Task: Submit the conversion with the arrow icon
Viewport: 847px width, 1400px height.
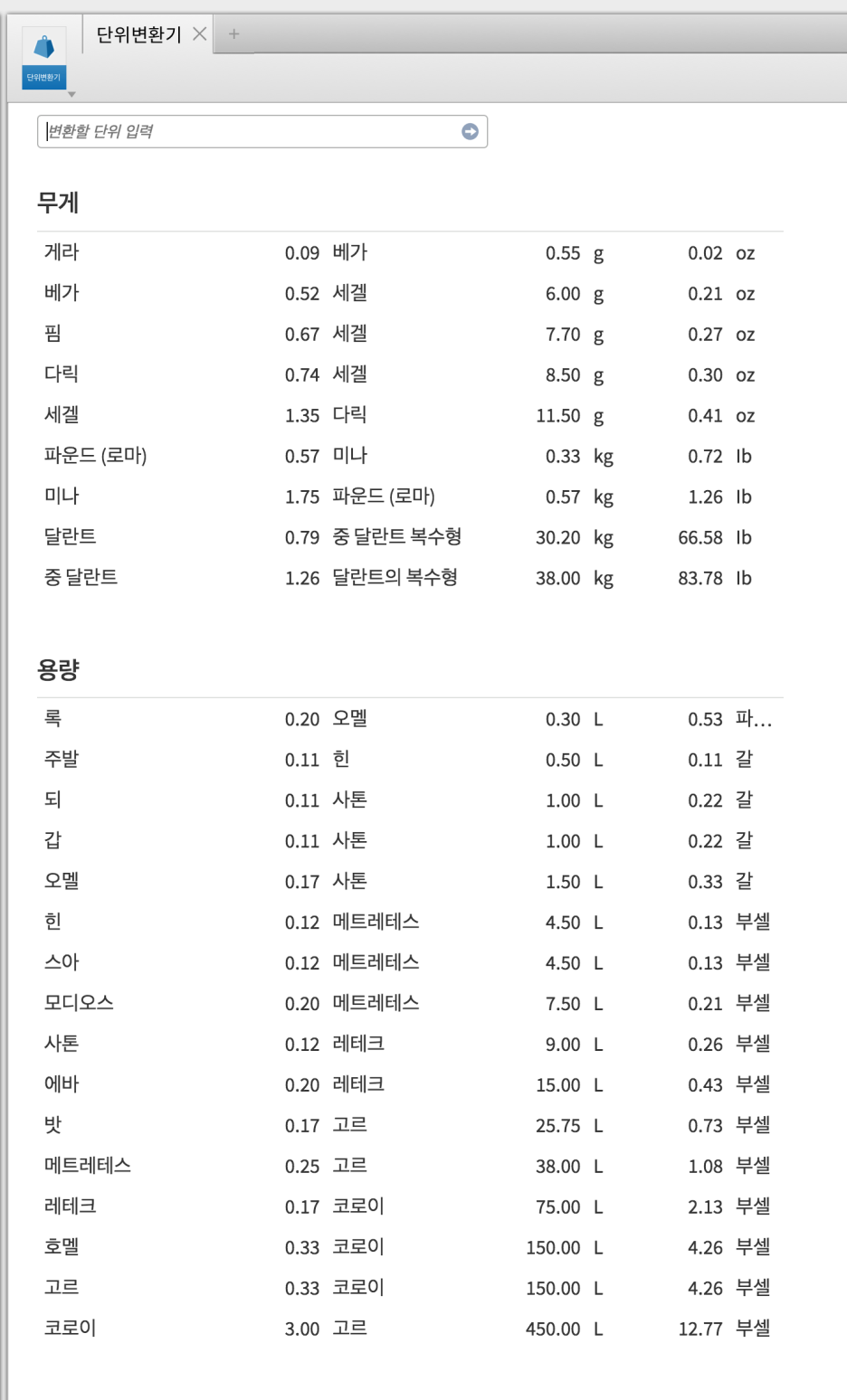Action: (470, 132)
